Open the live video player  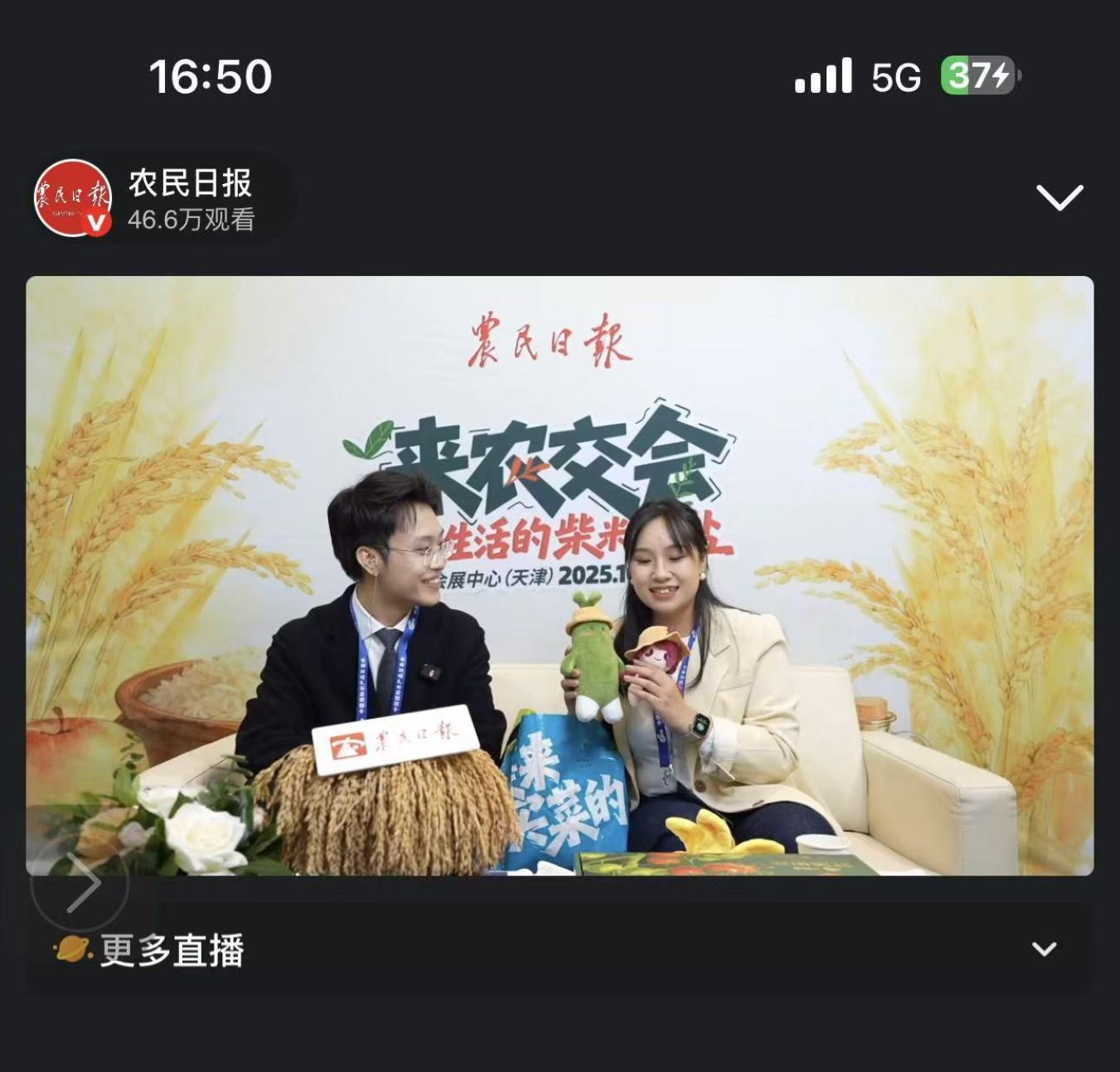[560, 575]
